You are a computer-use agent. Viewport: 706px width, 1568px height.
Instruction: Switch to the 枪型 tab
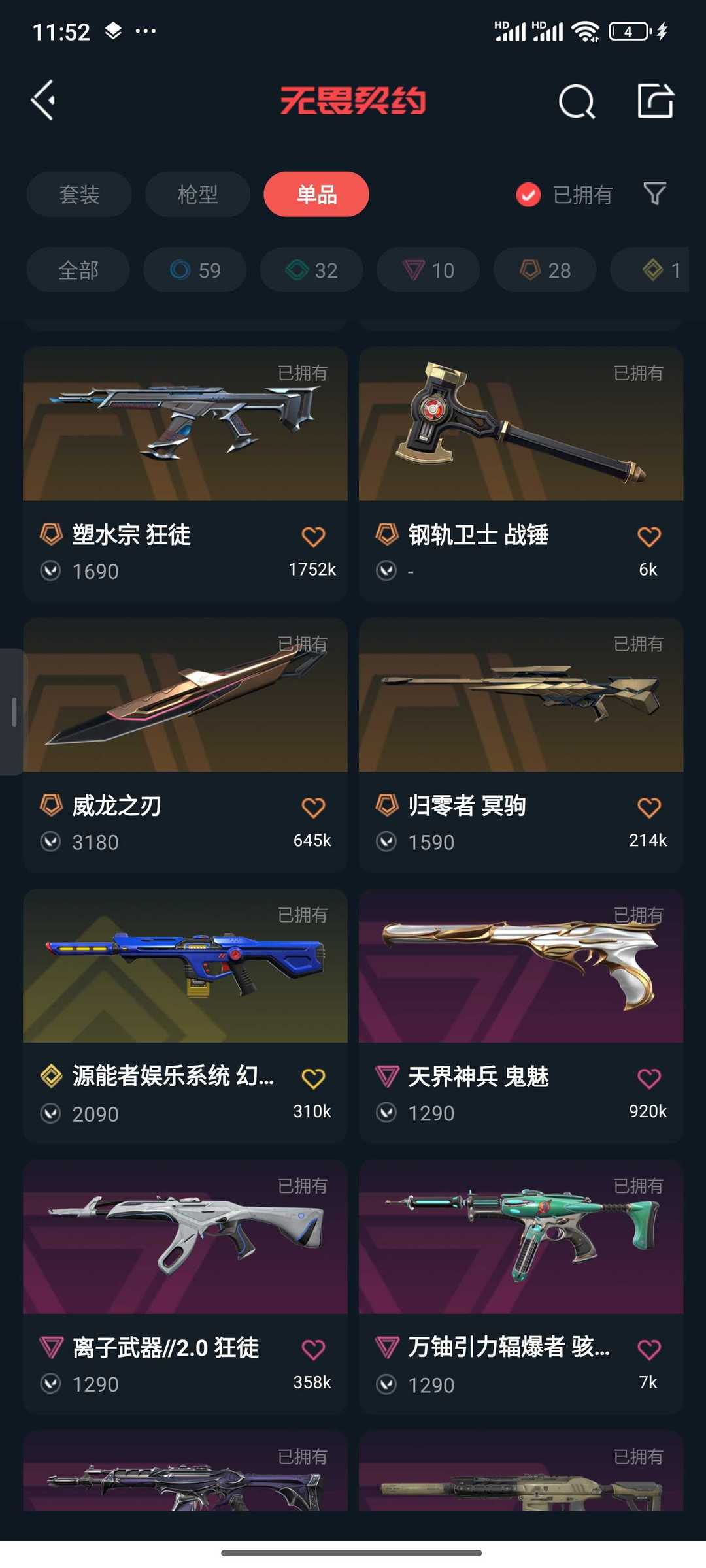197,194
